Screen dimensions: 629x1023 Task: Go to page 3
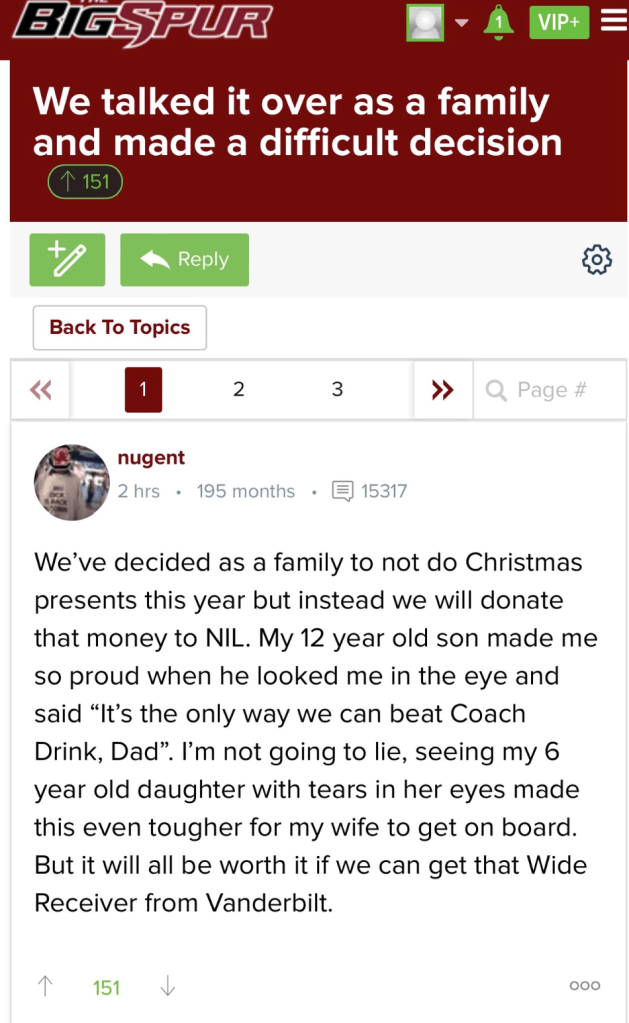(x=337, y=390)
